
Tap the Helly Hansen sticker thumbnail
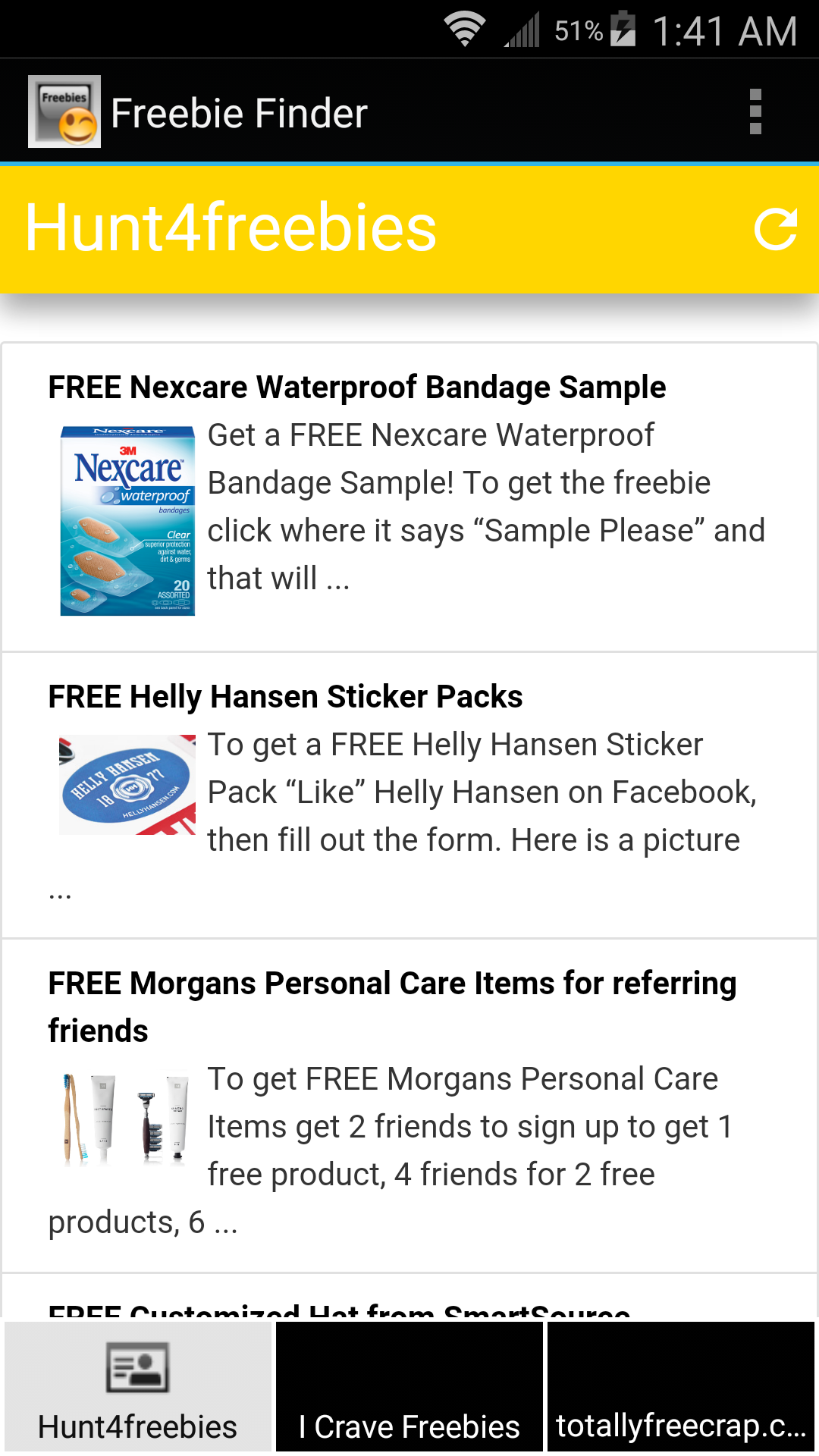(x=127, y=783)
